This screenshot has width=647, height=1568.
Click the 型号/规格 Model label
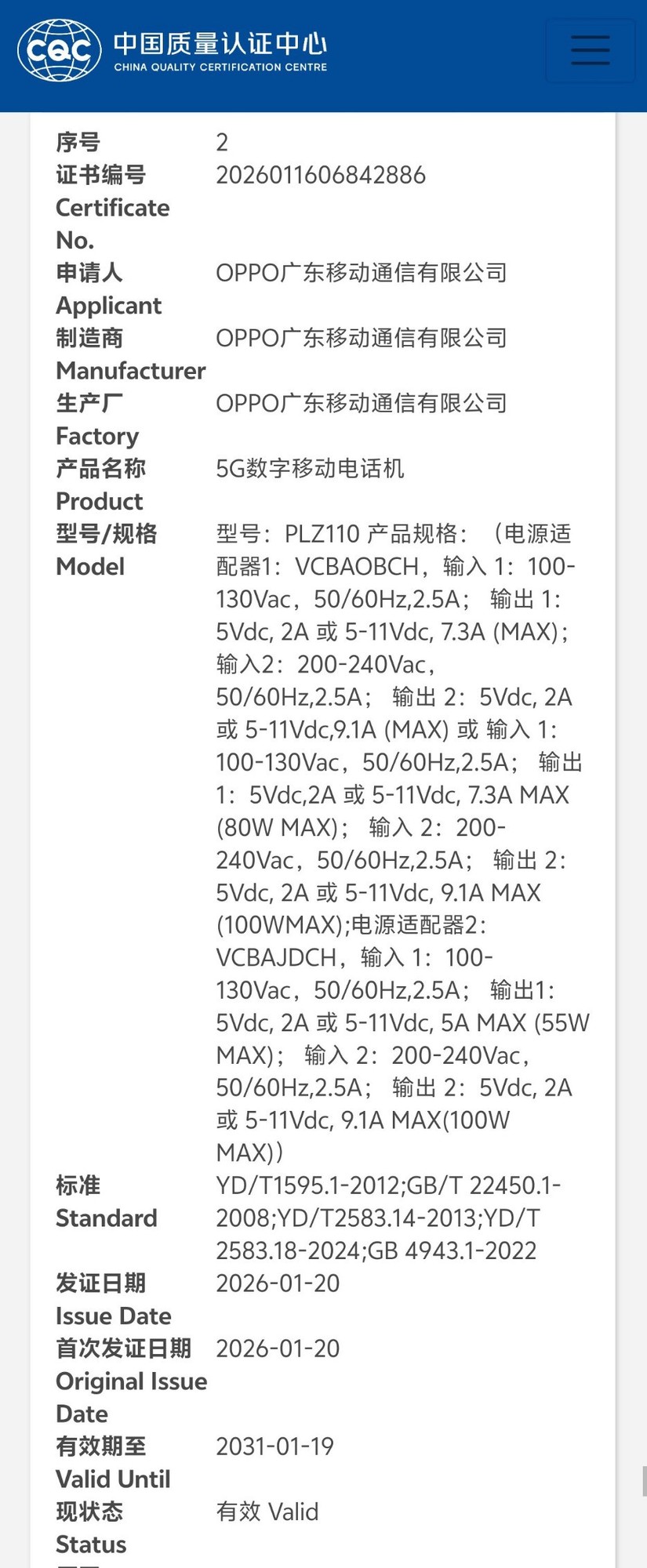pos(106,534)
